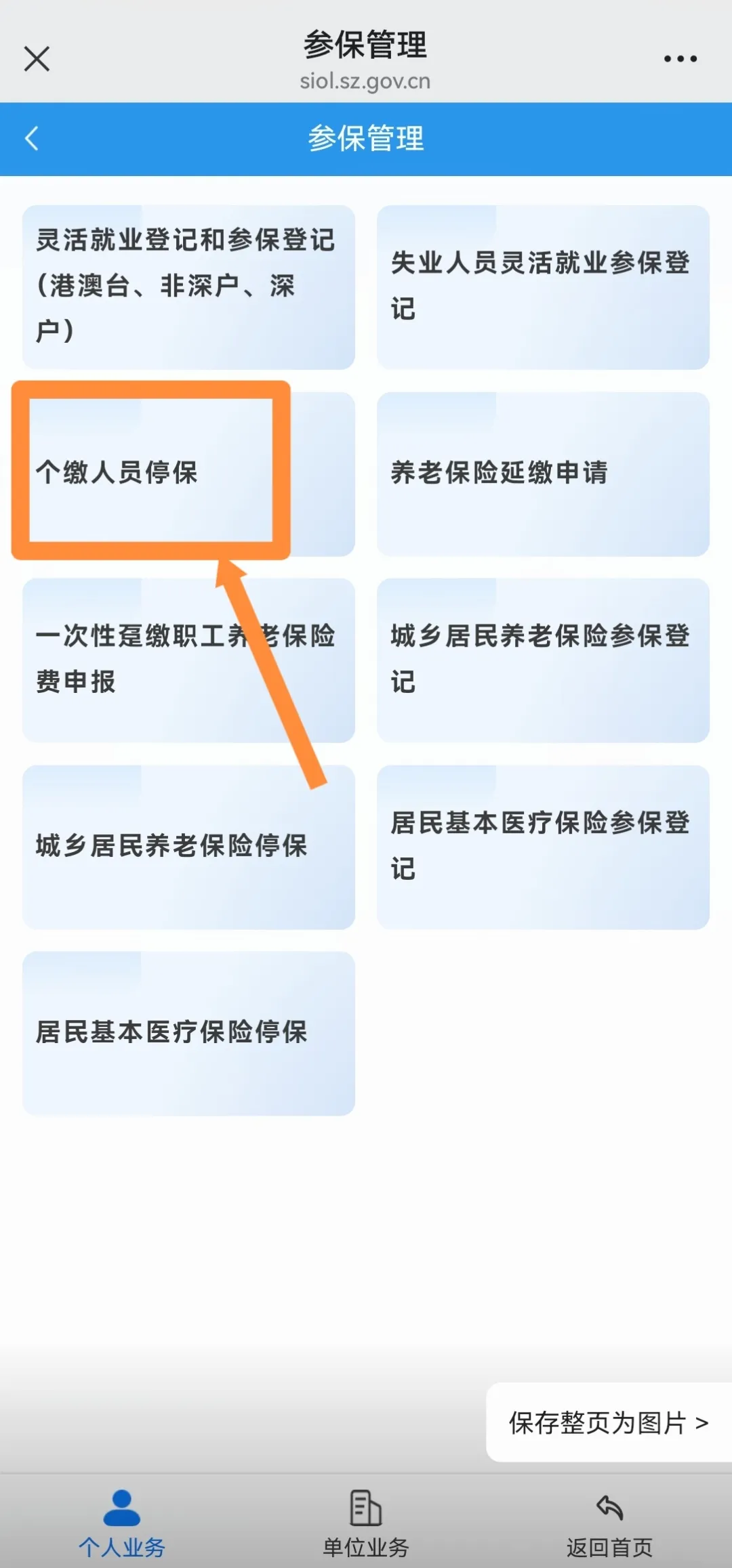The height and width of the screenshot is (1568, 732).
Task: Open 居民基本医疗保险参保登记
Action: coord(543,847)
